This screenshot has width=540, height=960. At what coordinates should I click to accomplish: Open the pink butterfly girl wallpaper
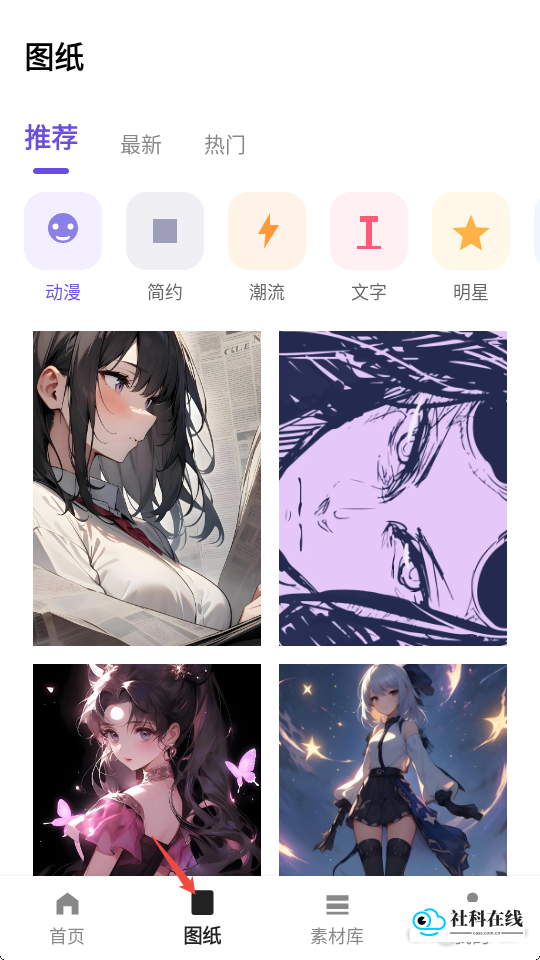147,770
